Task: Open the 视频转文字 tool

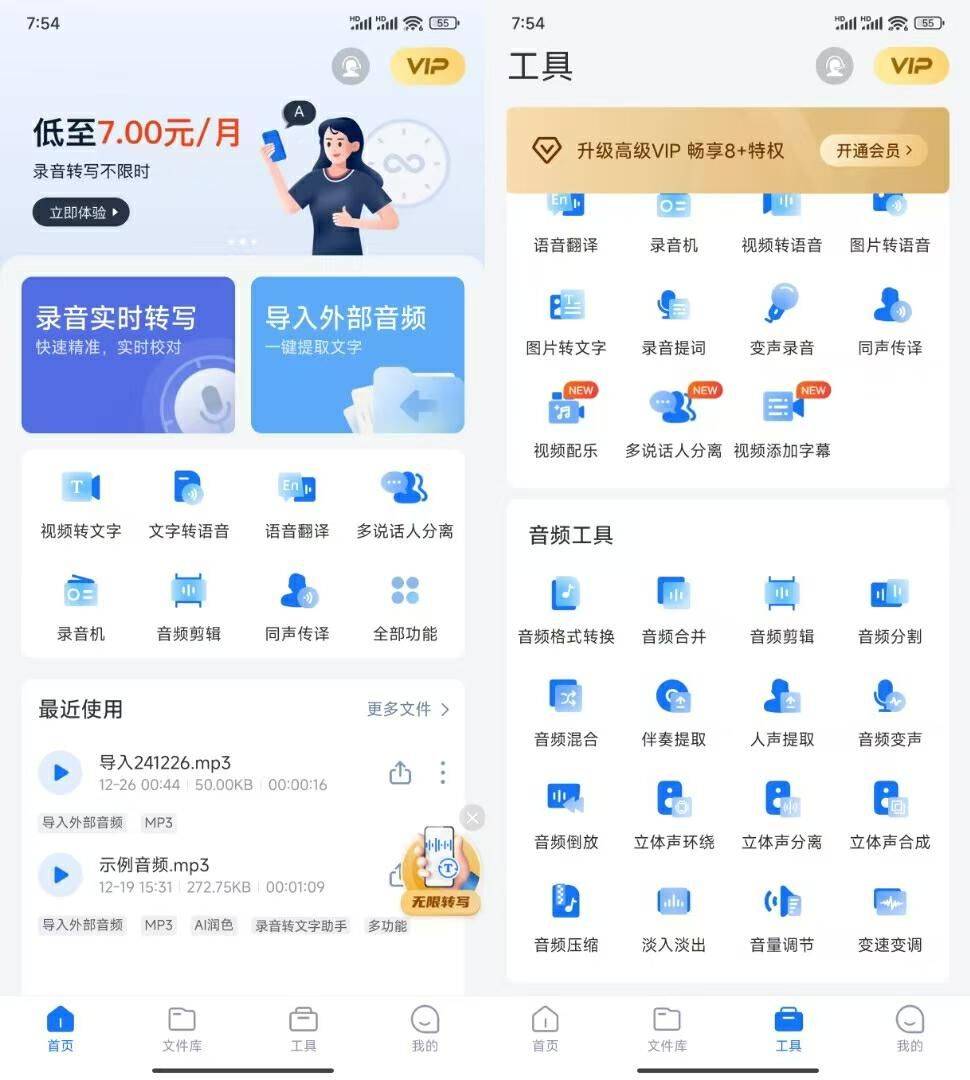Action: 81,503
